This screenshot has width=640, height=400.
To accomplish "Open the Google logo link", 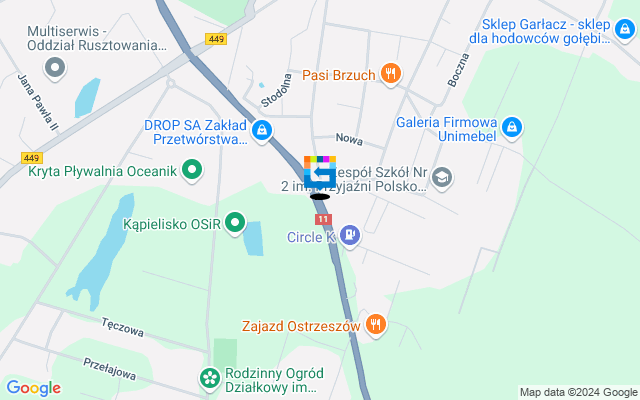I will point(33,388).
